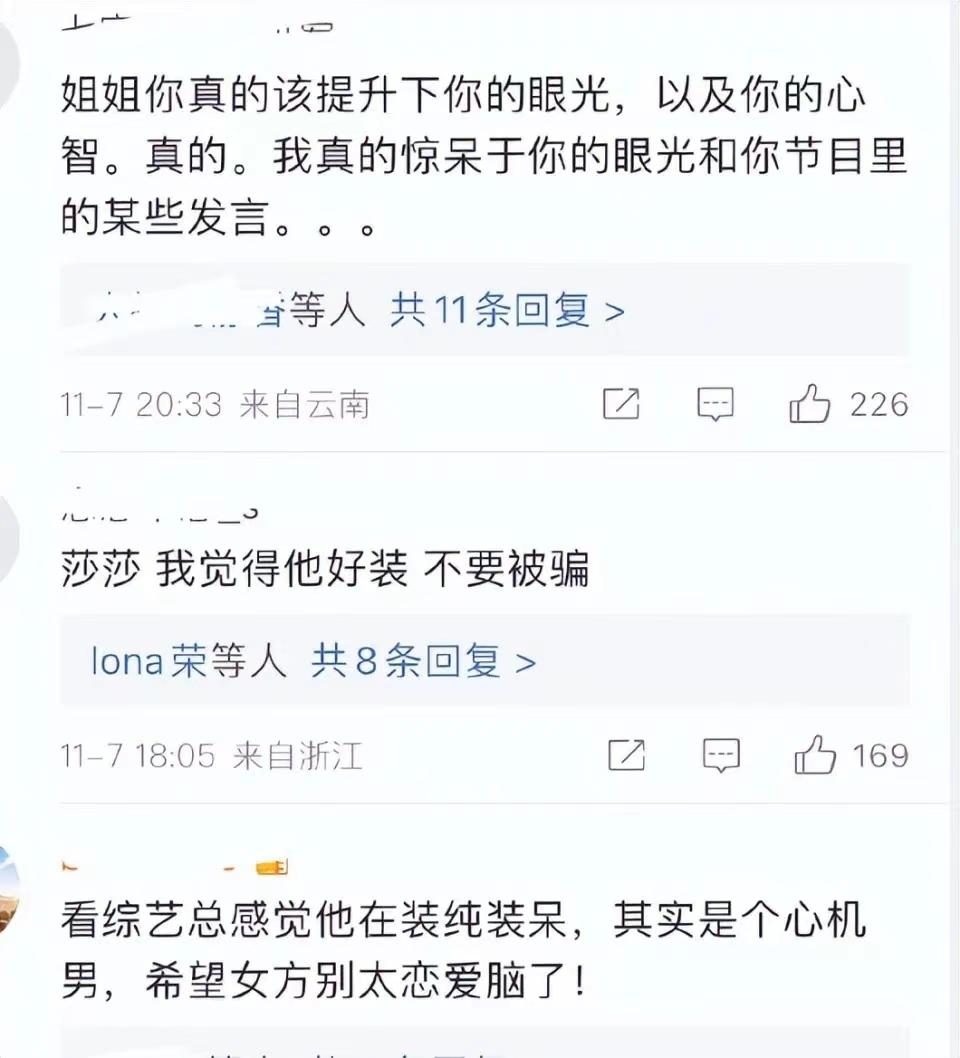Viewport: 960px width, 1058px height.
Task: Expand the 11 replies thread
Action: [507, 312]
